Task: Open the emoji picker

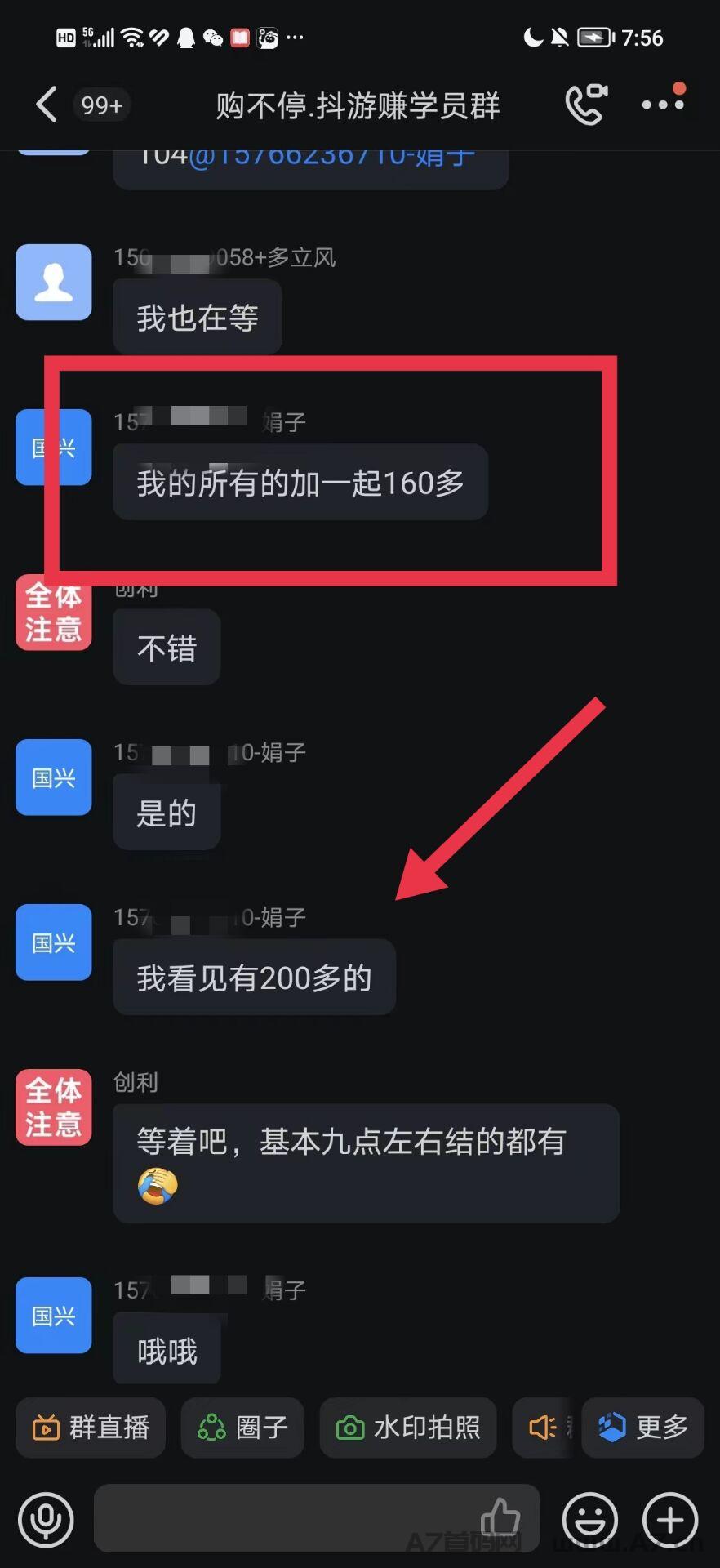Action: pos(589,1519)
